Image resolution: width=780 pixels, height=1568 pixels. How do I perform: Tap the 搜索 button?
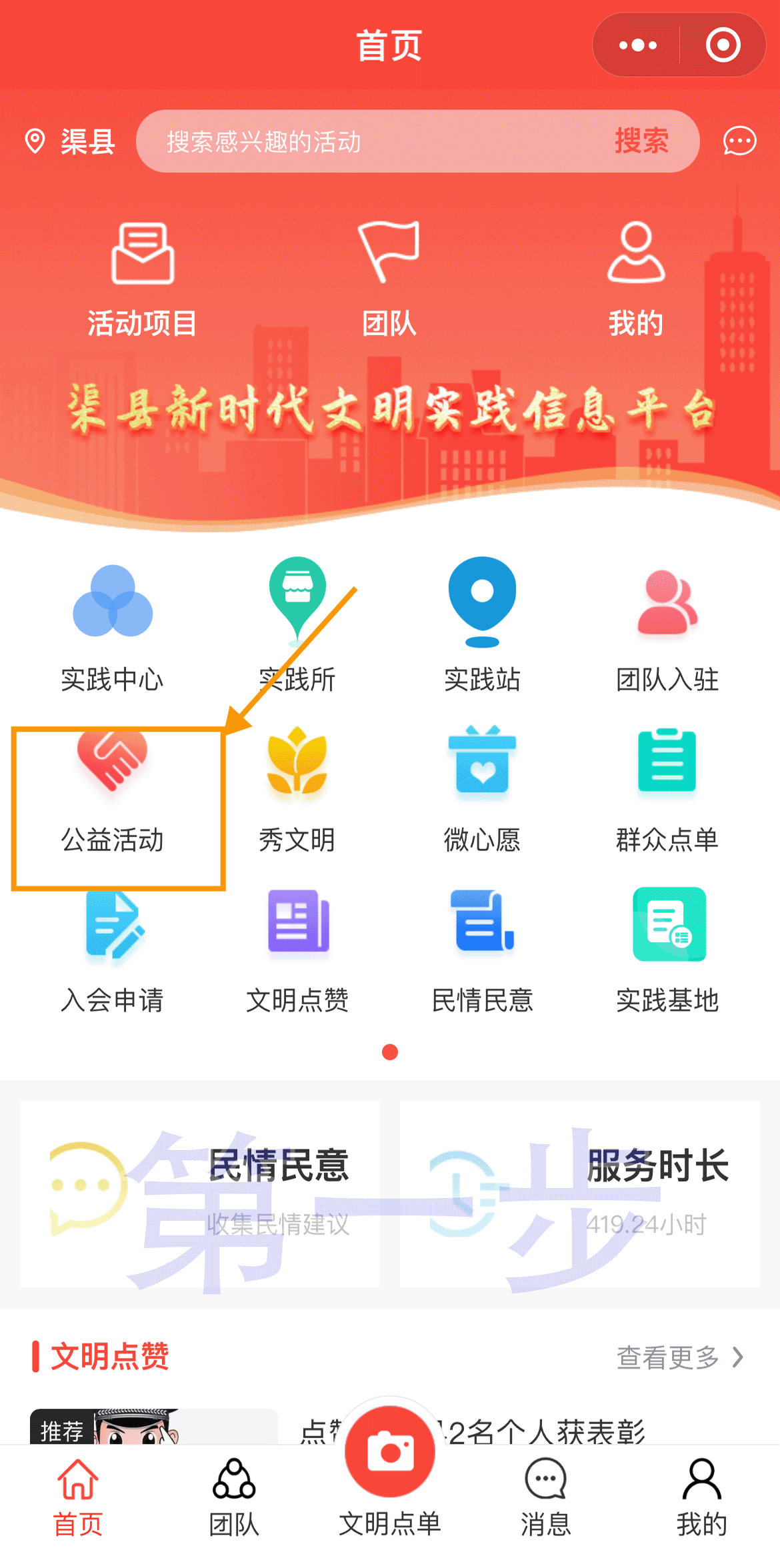(641, 141)
